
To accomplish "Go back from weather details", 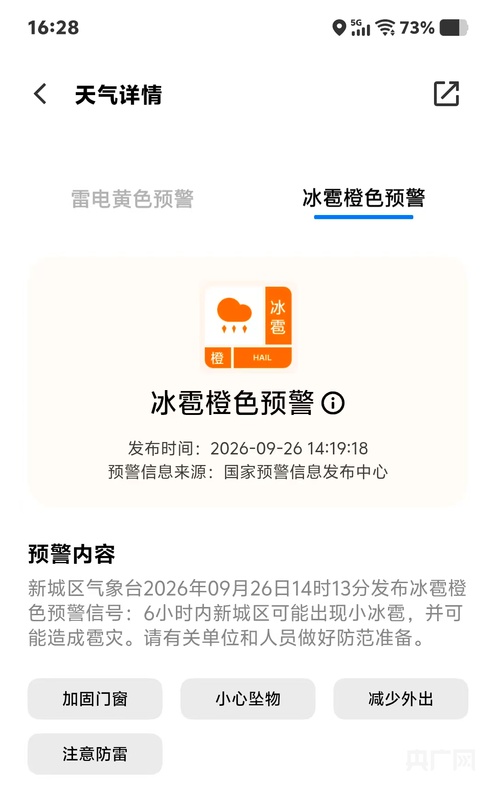I will pyautogui.click(x=40, y=94).
